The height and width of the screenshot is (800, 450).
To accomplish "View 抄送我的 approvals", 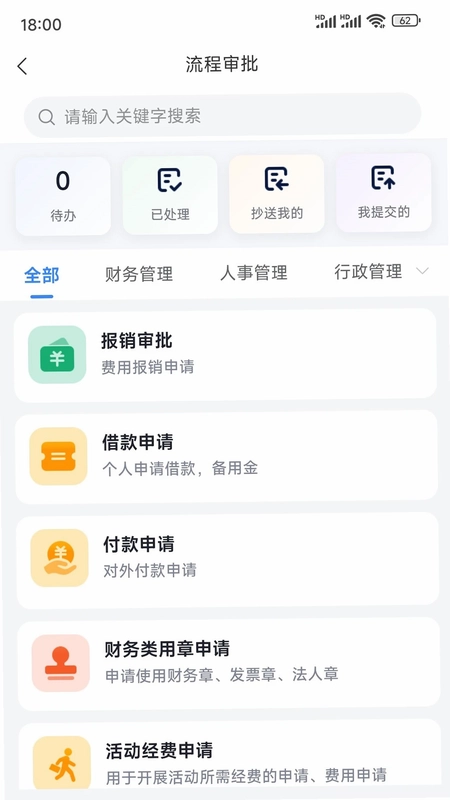I will pos(277,194).
